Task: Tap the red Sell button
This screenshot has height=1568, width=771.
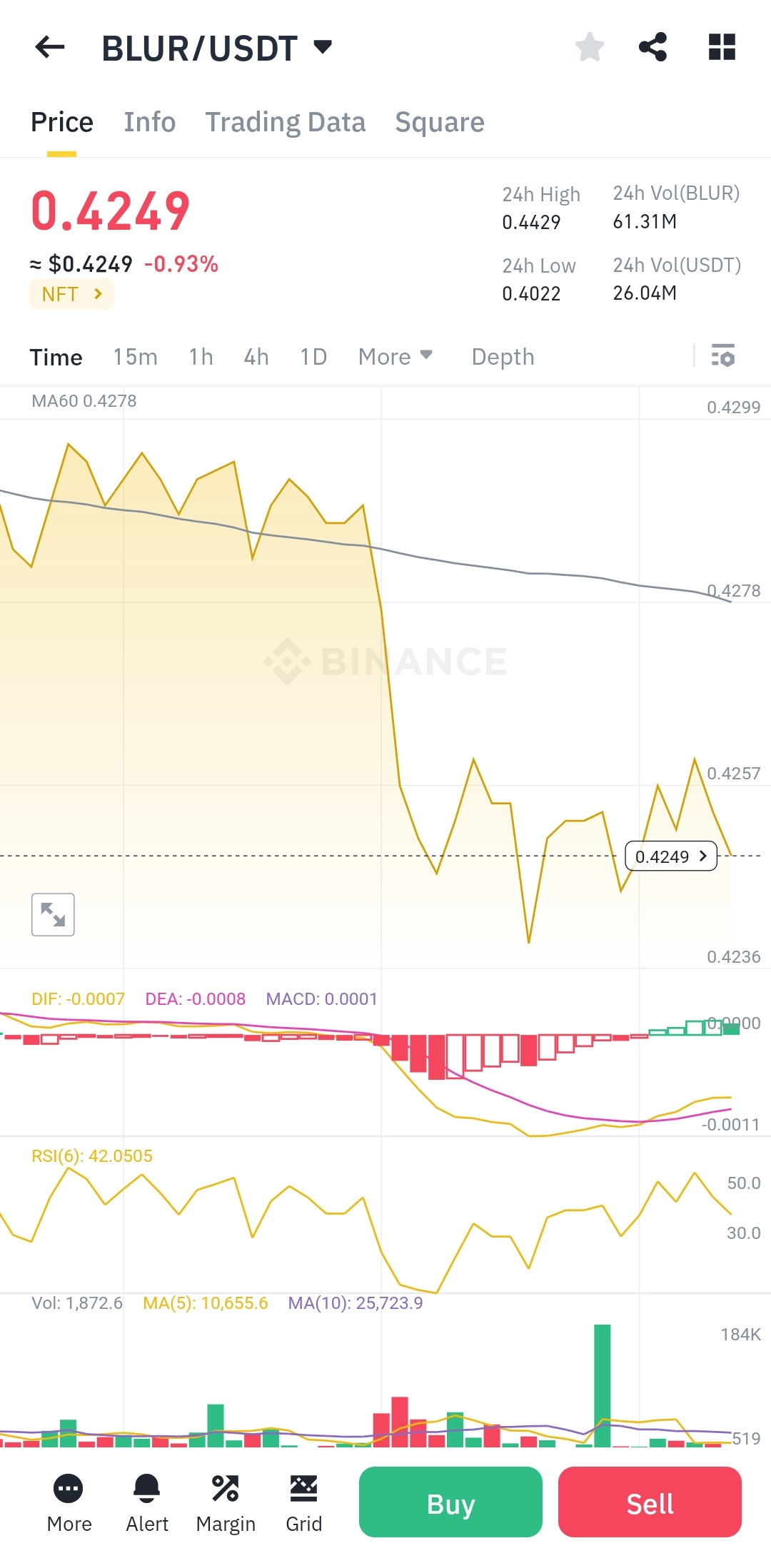Action: [x=650, y=1502]
